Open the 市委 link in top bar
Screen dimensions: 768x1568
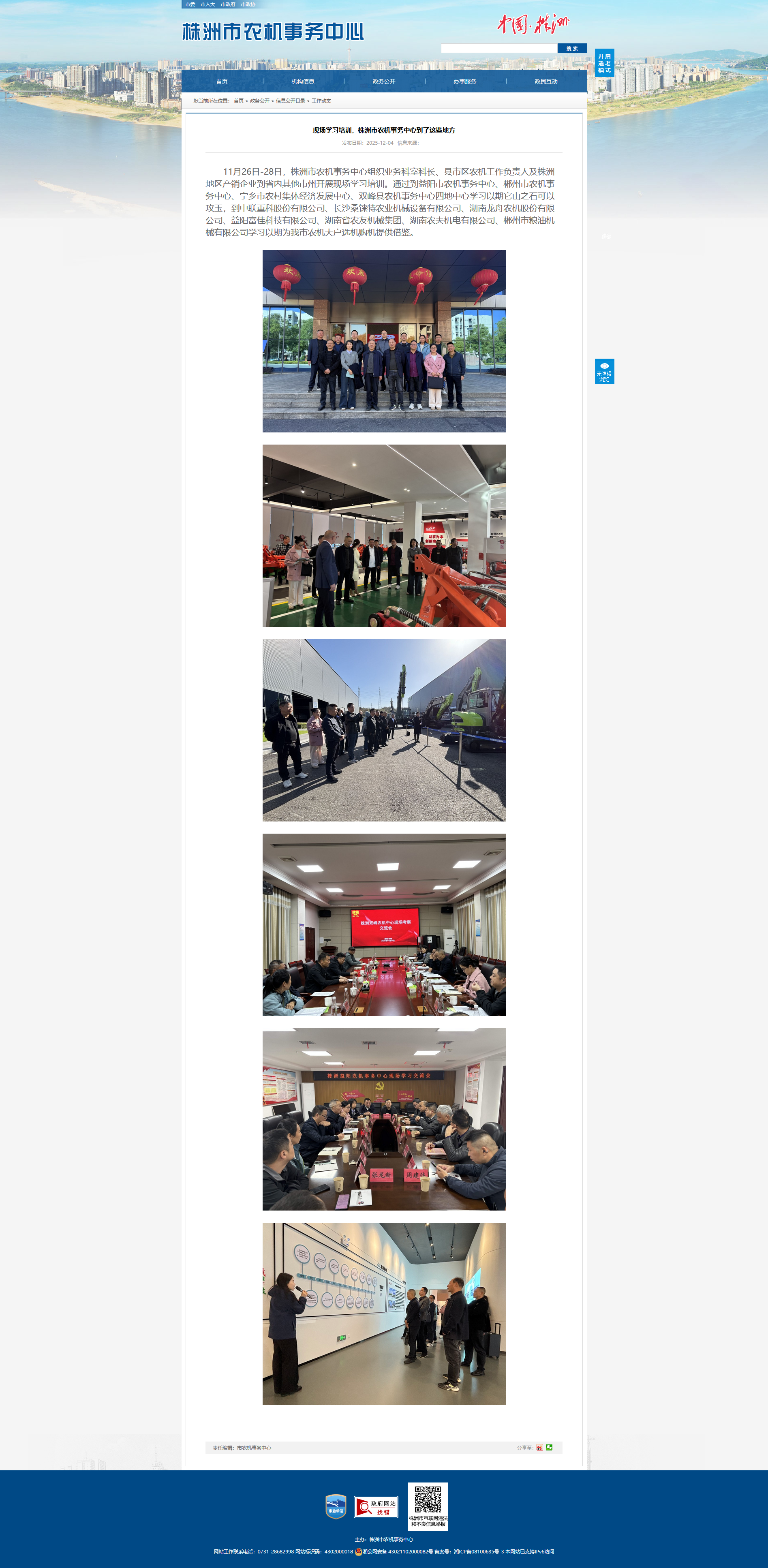point(190,4)
